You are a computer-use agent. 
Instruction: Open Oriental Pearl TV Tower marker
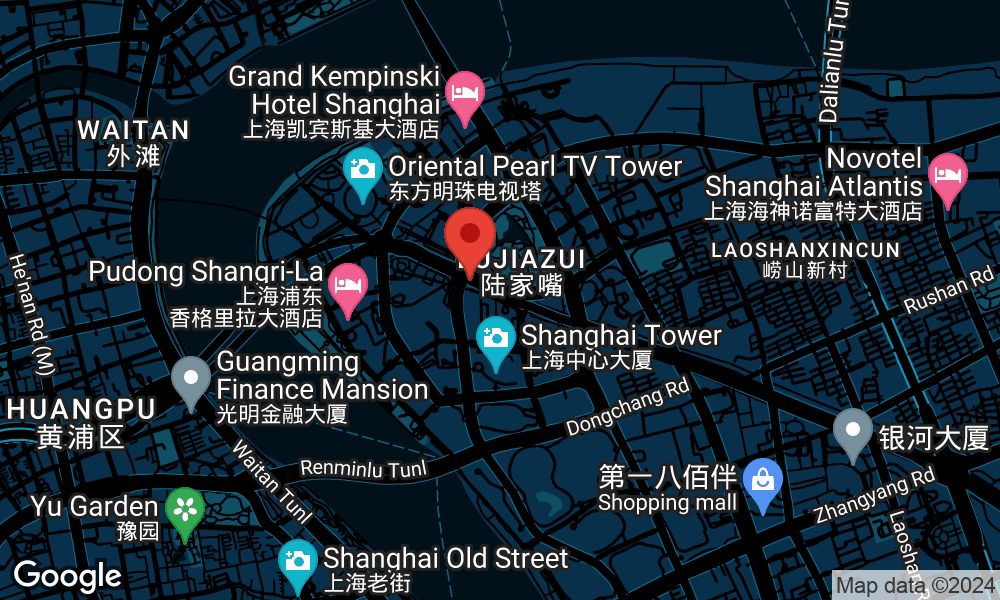[362, 171]
